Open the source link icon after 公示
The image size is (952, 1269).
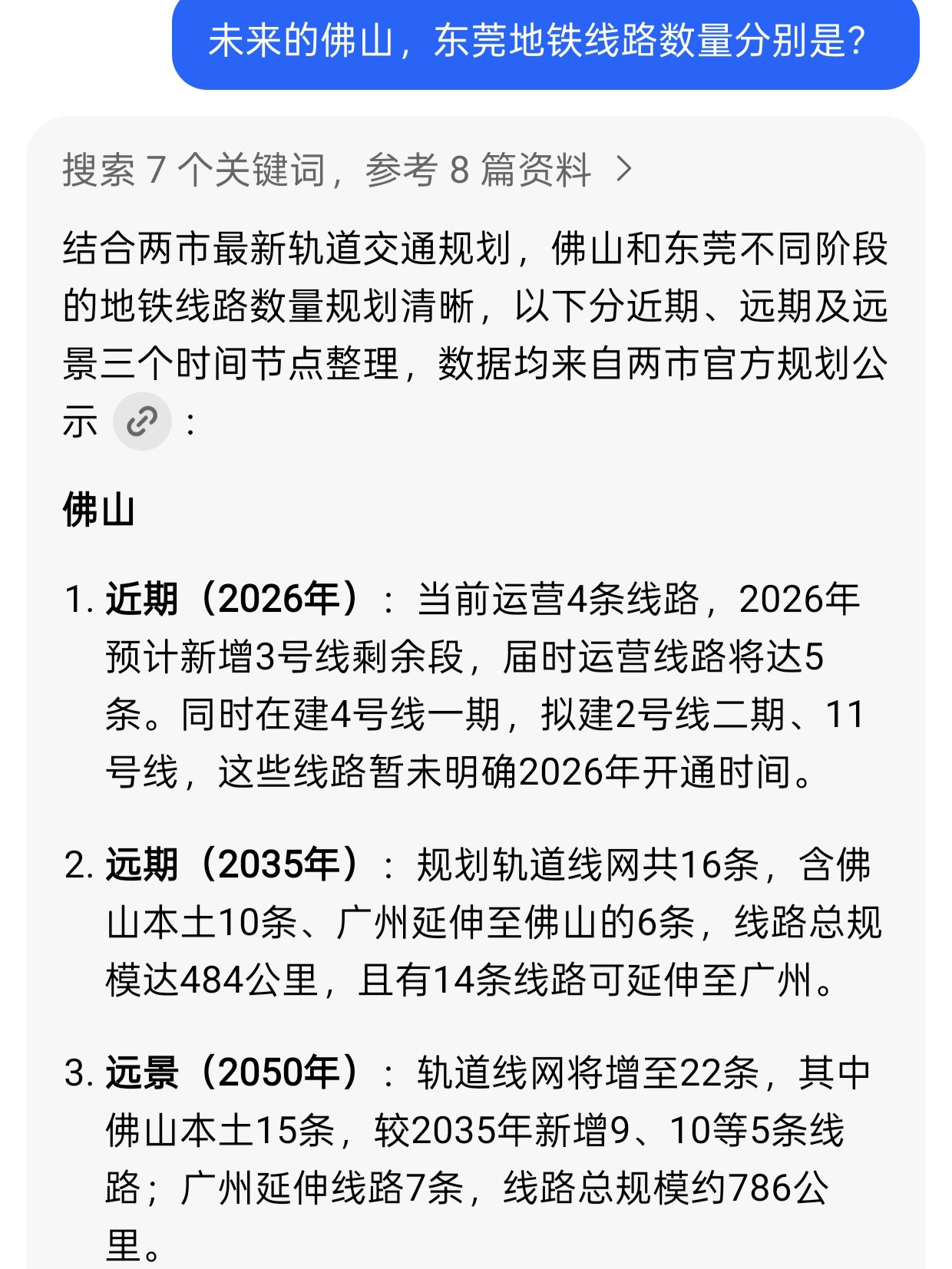[x=142, y=421]
